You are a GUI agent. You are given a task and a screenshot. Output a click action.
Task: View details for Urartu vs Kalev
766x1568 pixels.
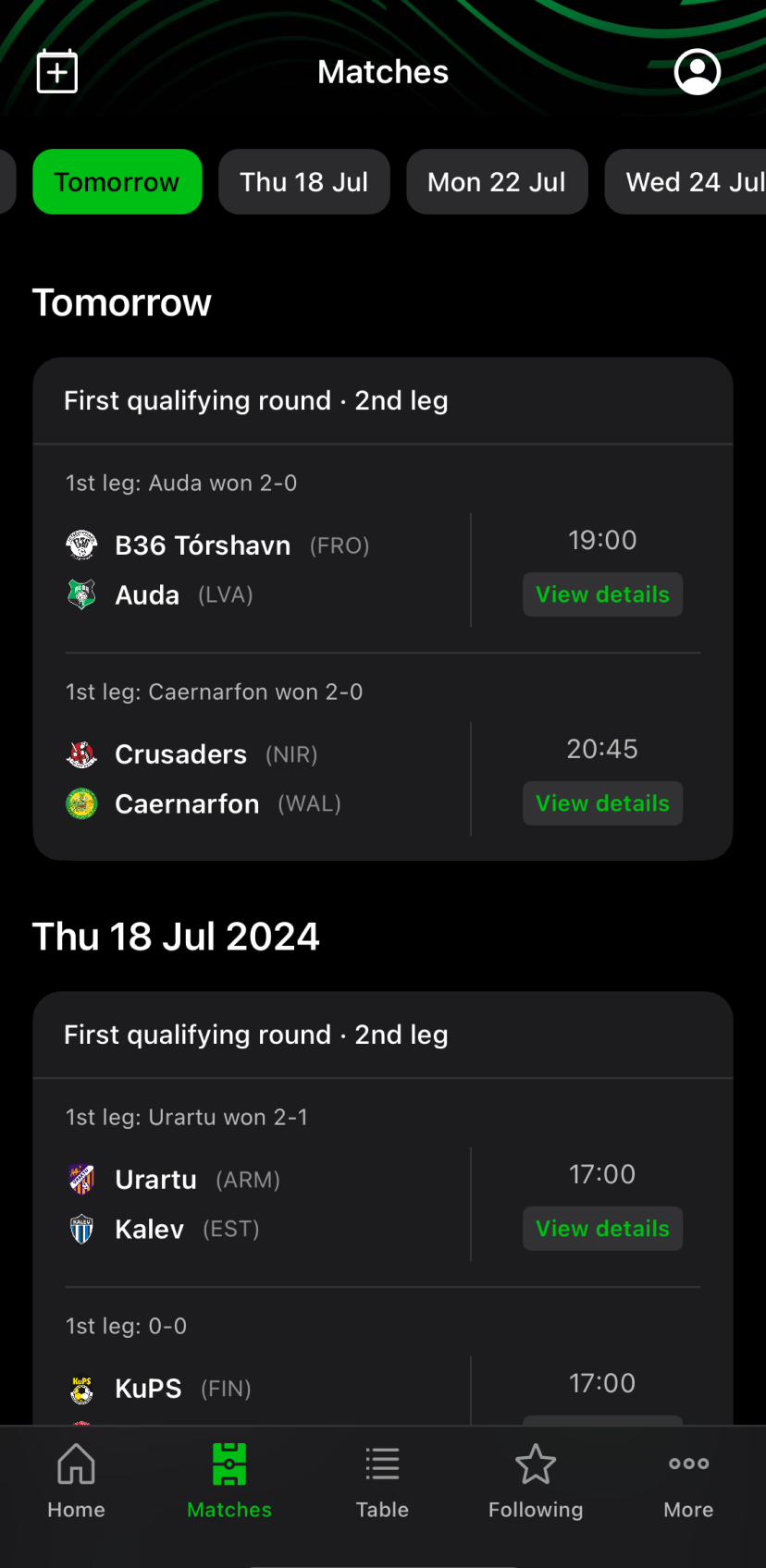[602, 1229]
